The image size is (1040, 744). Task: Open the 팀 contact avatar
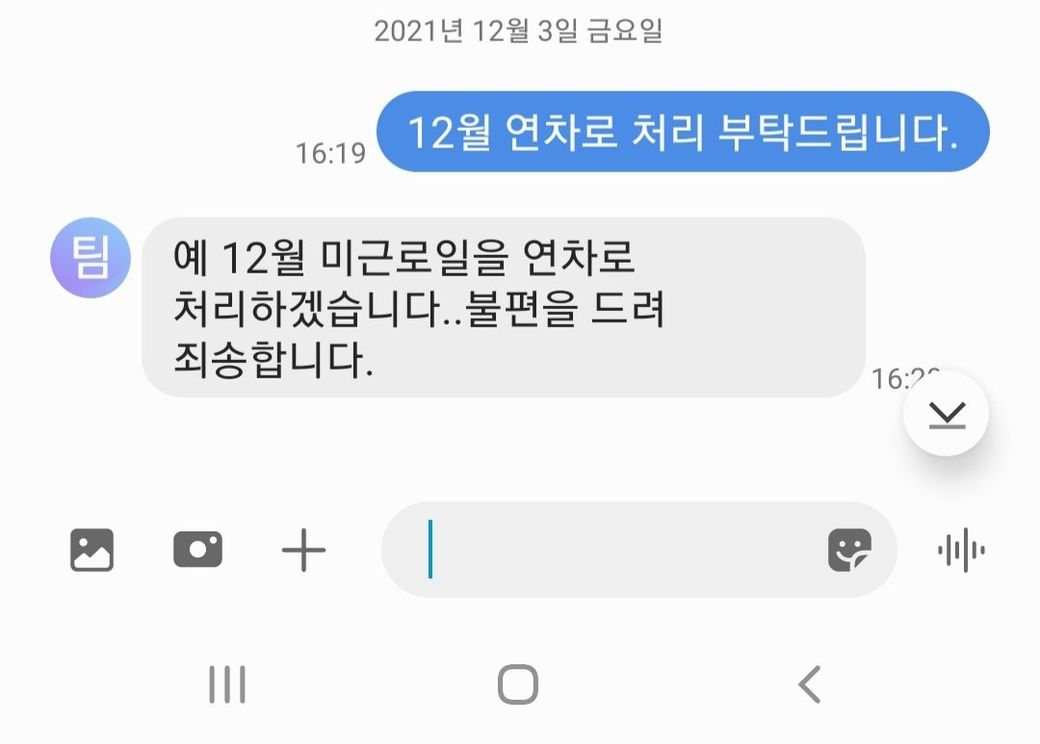(x=91, y=258)
